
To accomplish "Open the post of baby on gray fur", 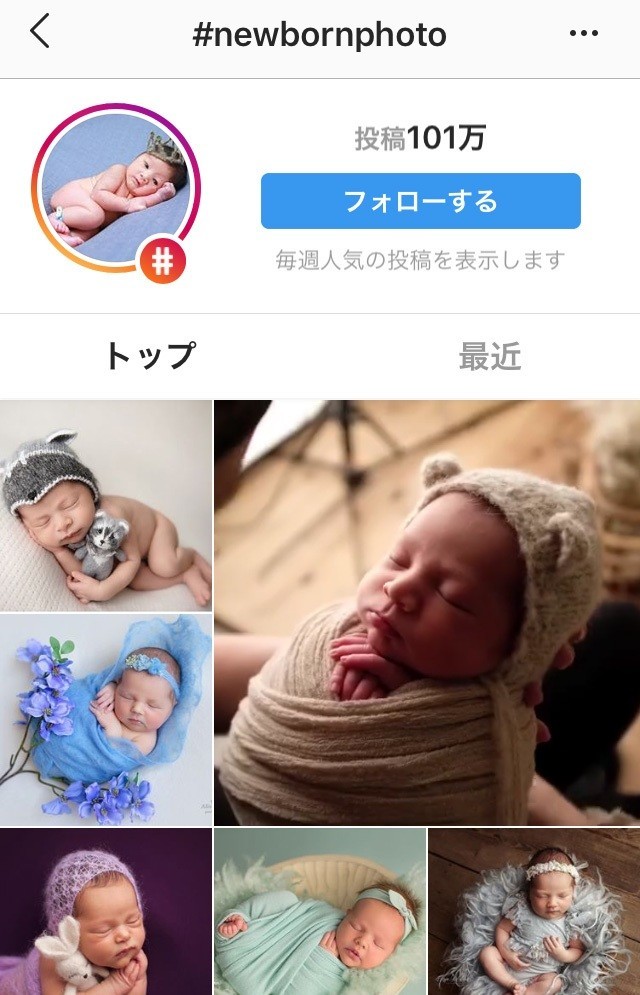I will point(534,911).
